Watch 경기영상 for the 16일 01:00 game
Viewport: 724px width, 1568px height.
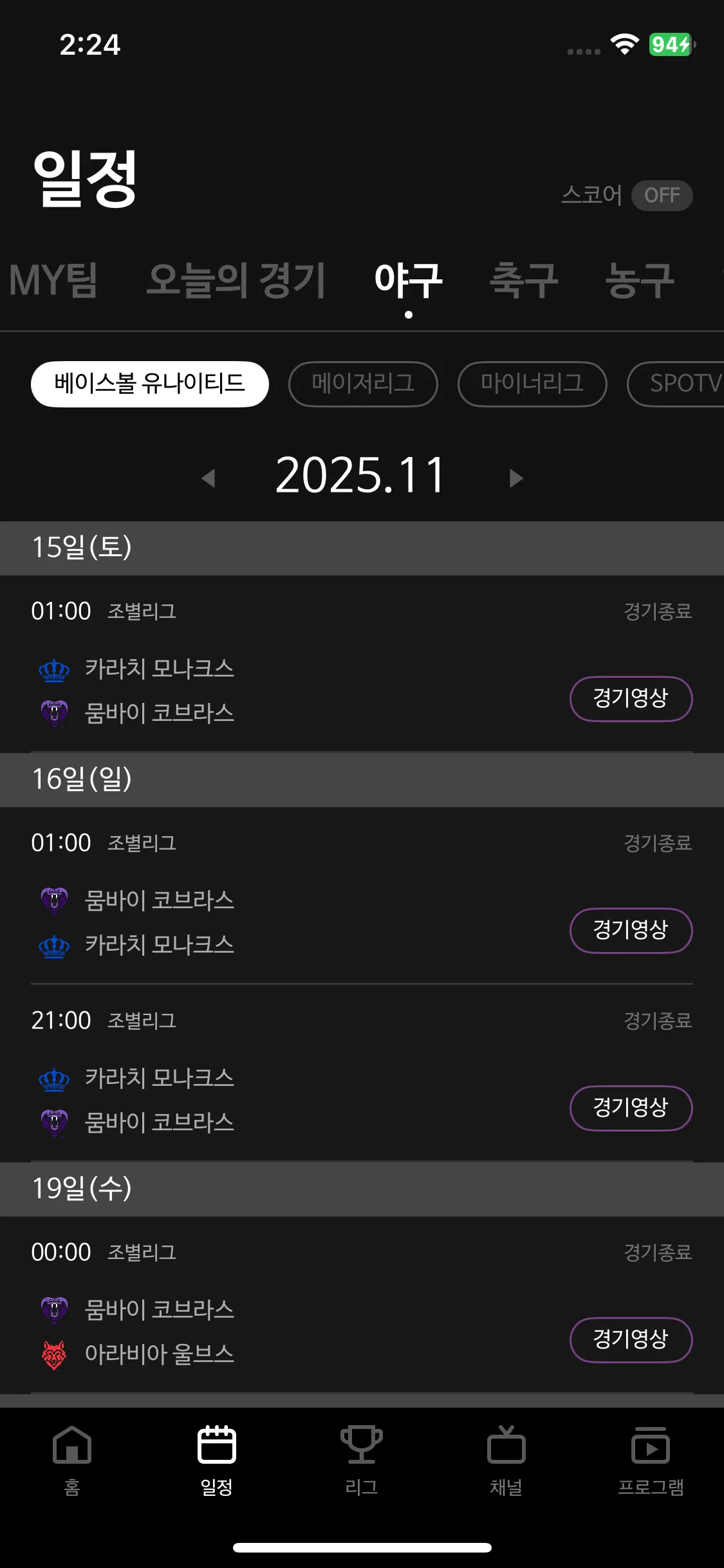click(631, 930)
